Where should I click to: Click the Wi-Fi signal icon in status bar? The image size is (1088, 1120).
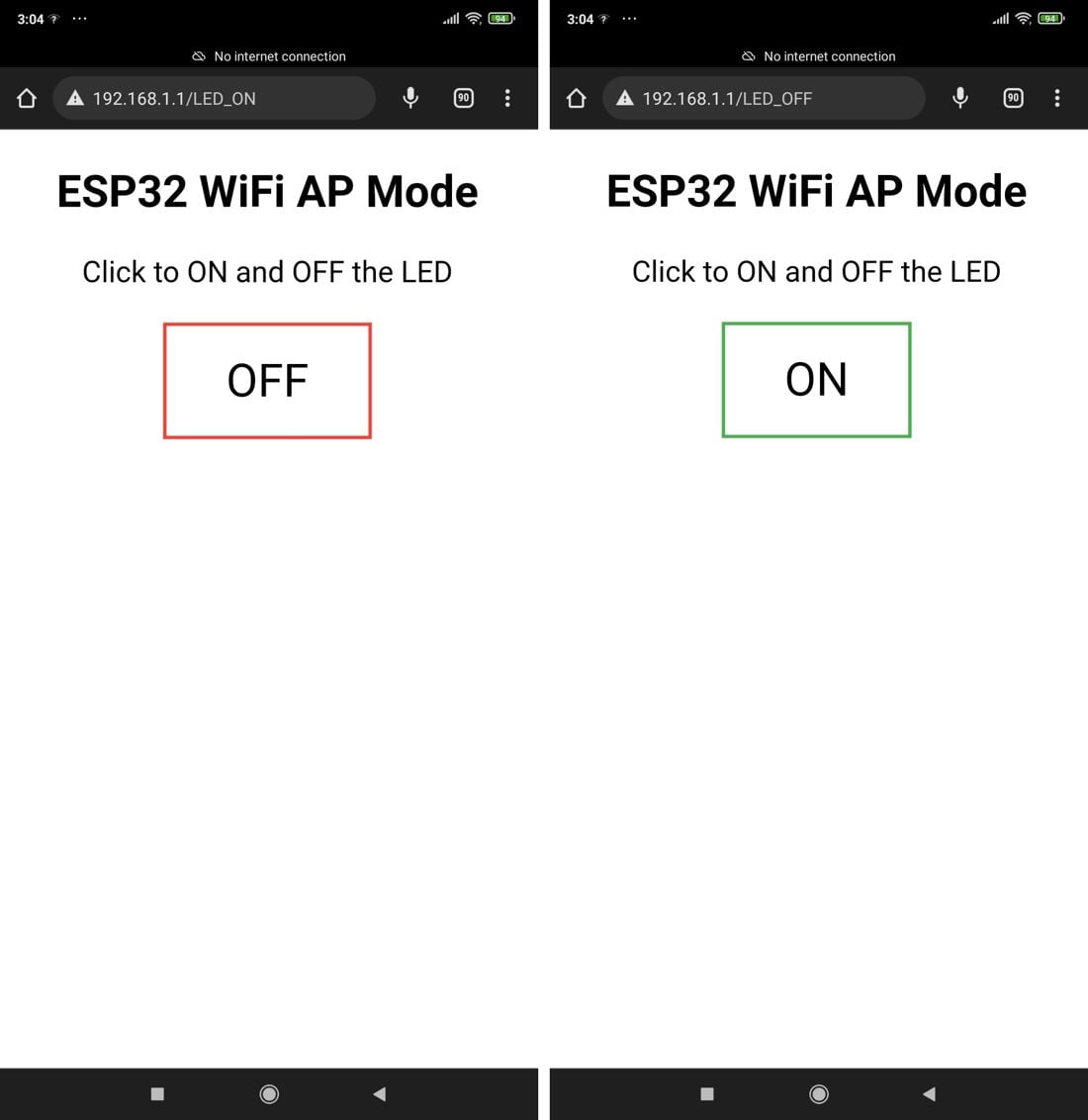click(x=472, y=18)
